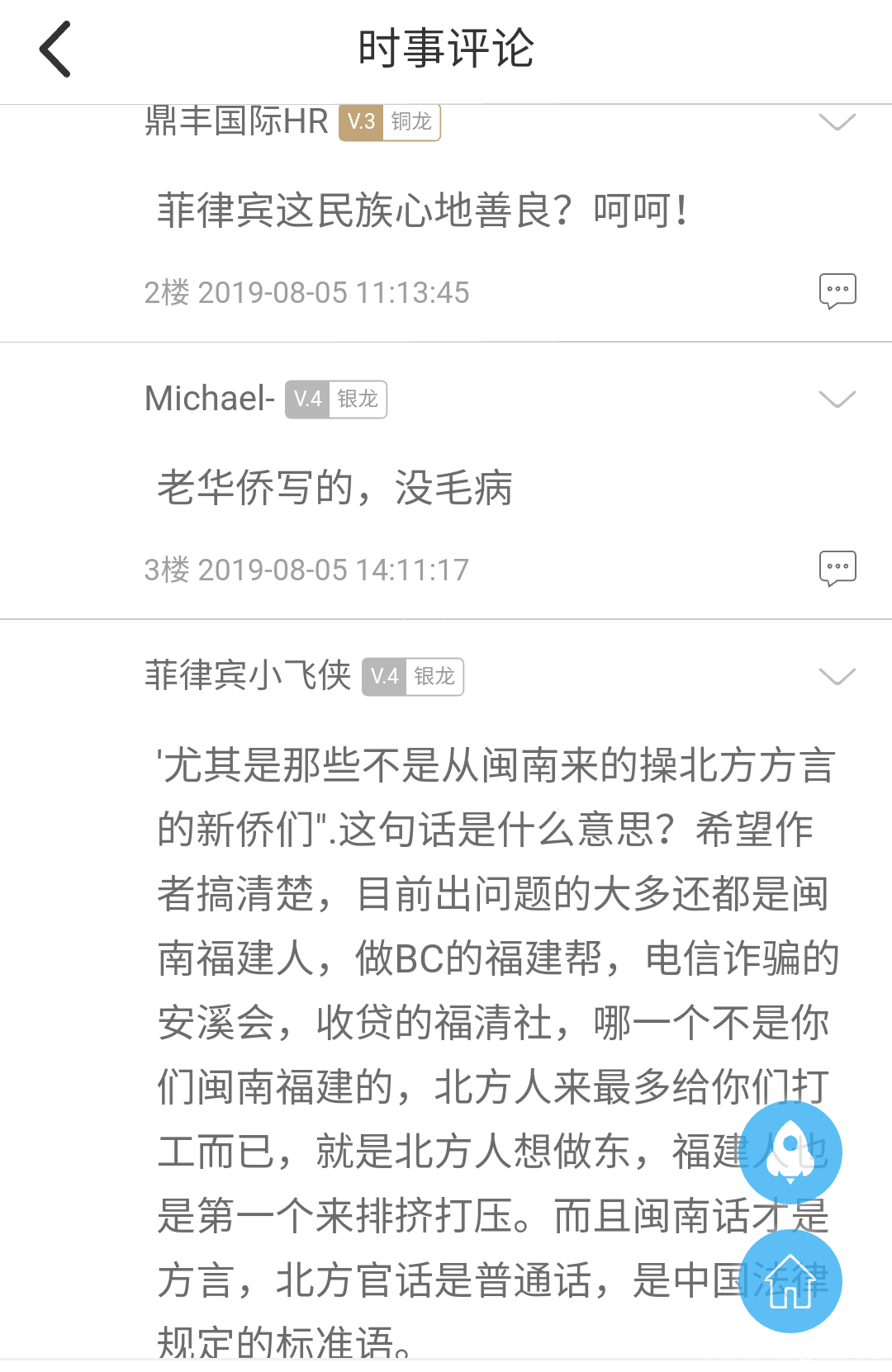Tap the rocket back-to-top floating button

pyautogui.click(x=790, y=1152)
